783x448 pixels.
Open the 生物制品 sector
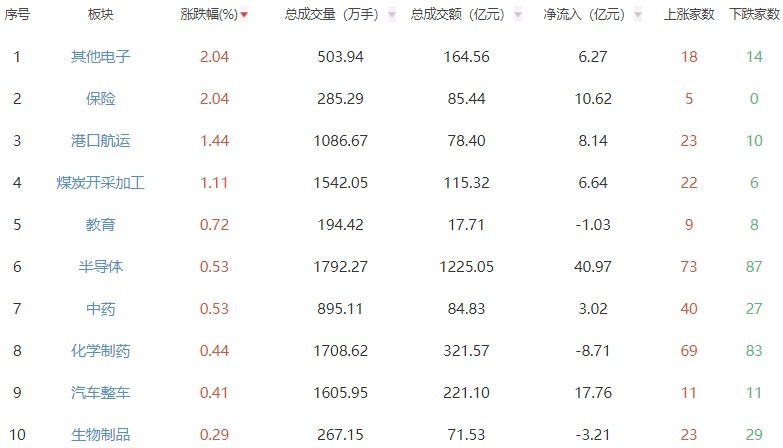pos(100,435)
